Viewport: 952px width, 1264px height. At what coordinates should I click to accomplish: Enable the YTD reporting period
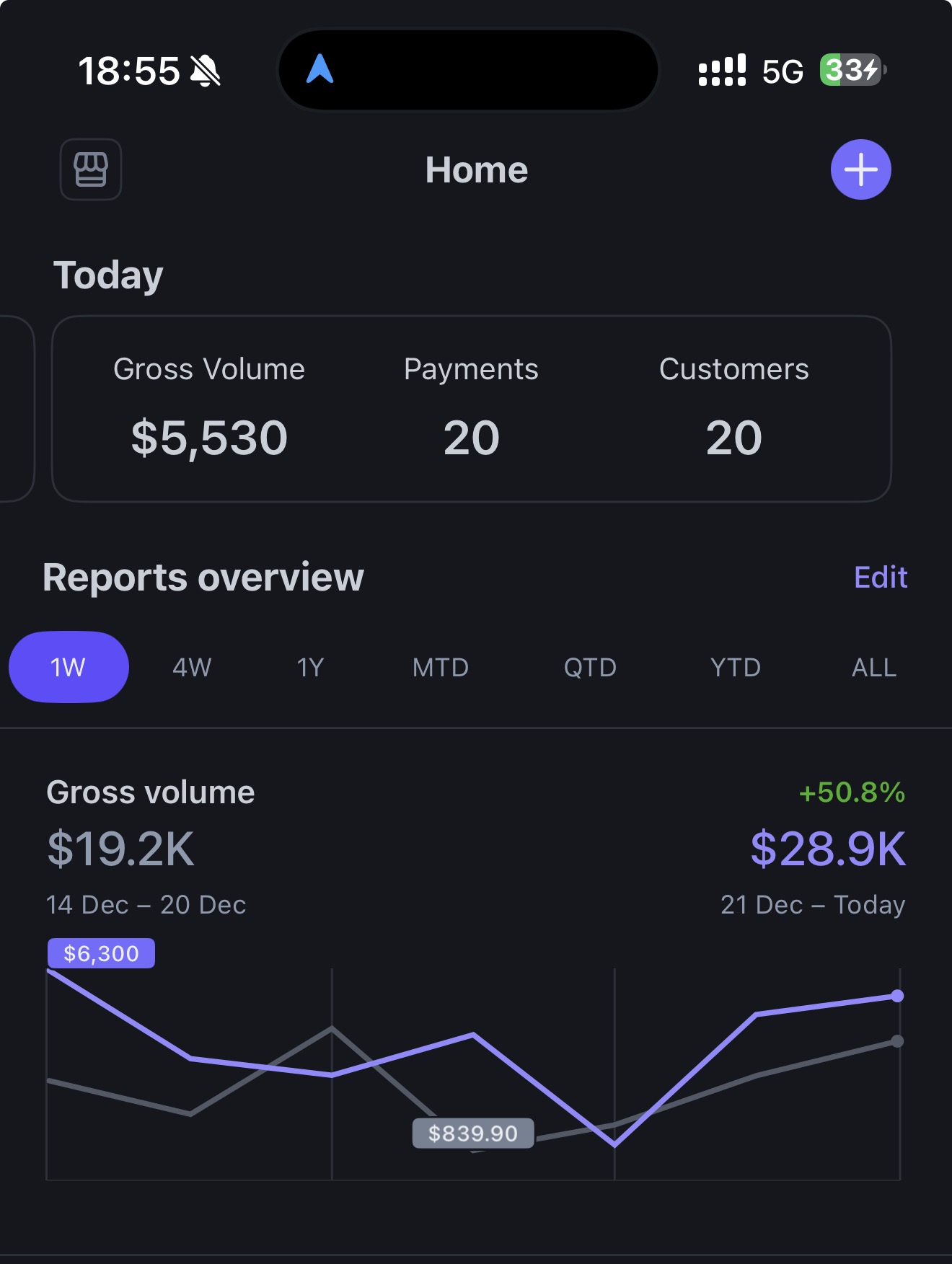735,667
